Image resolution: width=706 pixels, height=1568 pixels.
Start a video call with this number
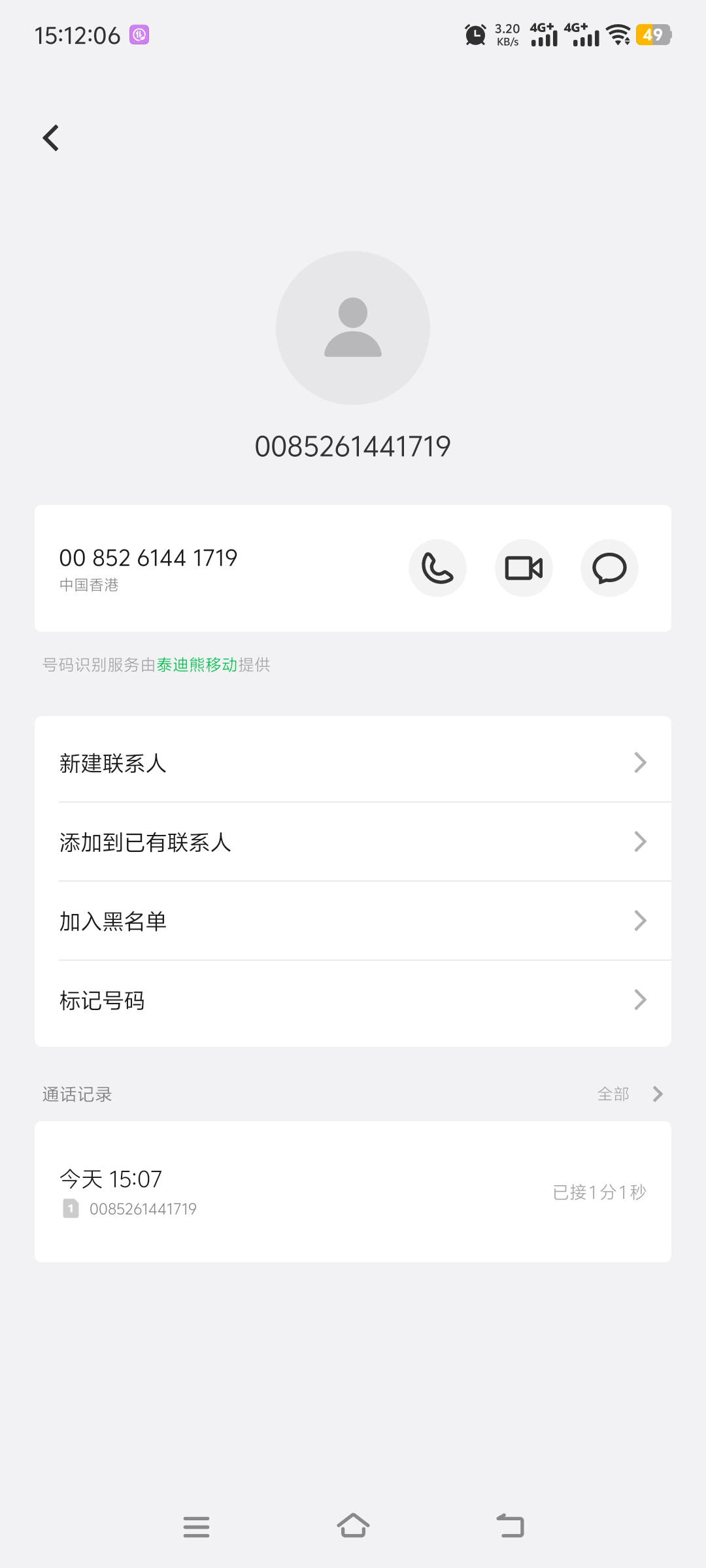(x=524, y=568)
